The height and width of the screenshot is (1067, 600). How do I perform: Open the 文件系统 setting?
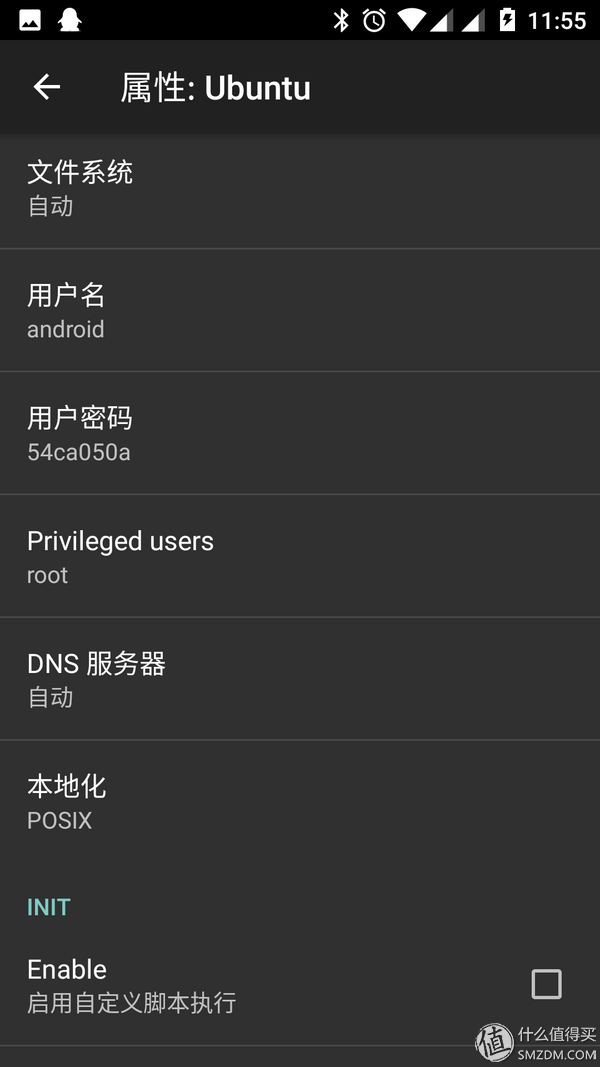(x=300, y=188)
